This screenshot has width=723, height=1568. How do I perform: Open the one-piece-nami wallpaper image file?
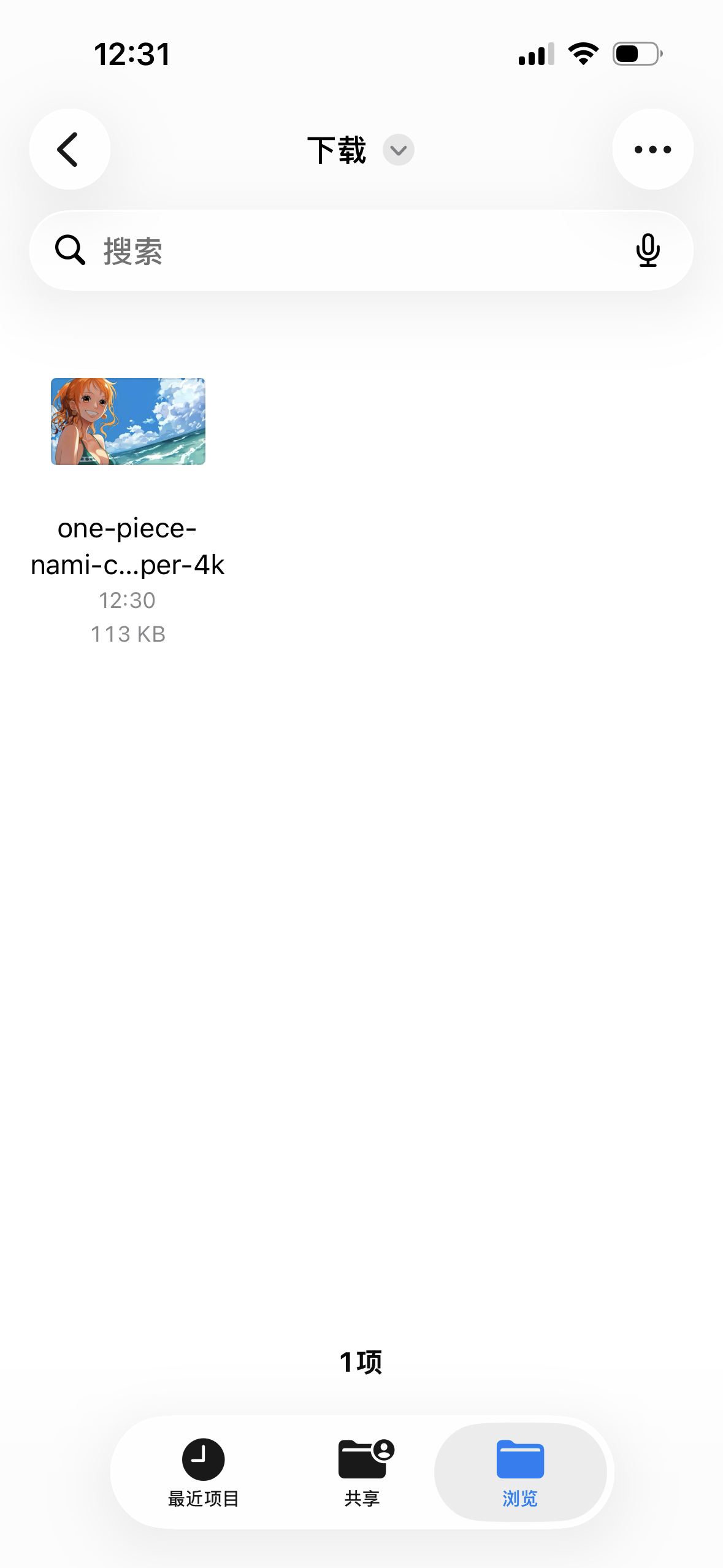click(x=128, y=421)
